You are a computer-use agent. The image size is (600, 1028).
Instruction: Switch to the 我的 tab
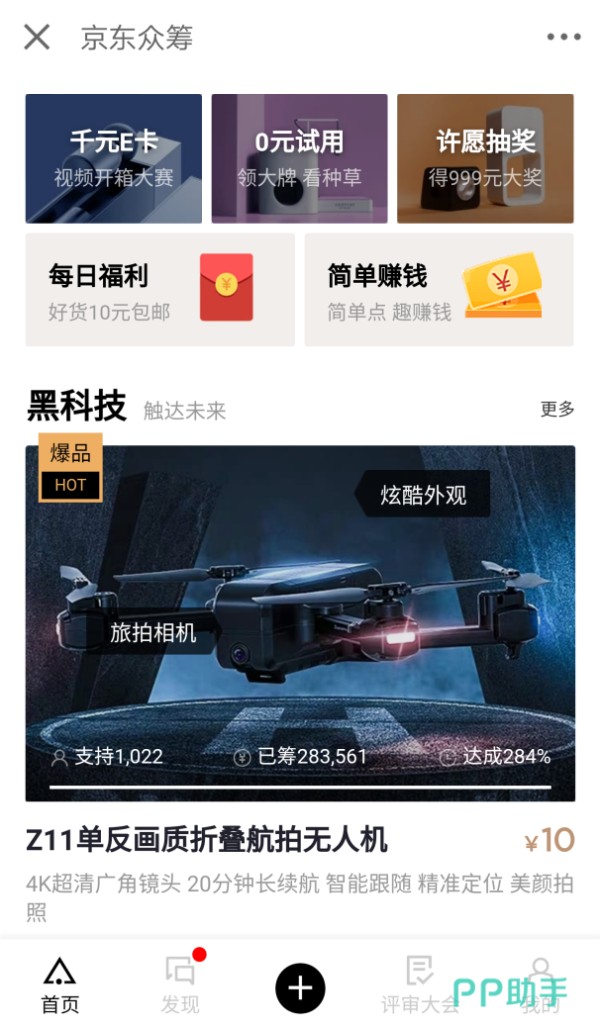point(540,985)
